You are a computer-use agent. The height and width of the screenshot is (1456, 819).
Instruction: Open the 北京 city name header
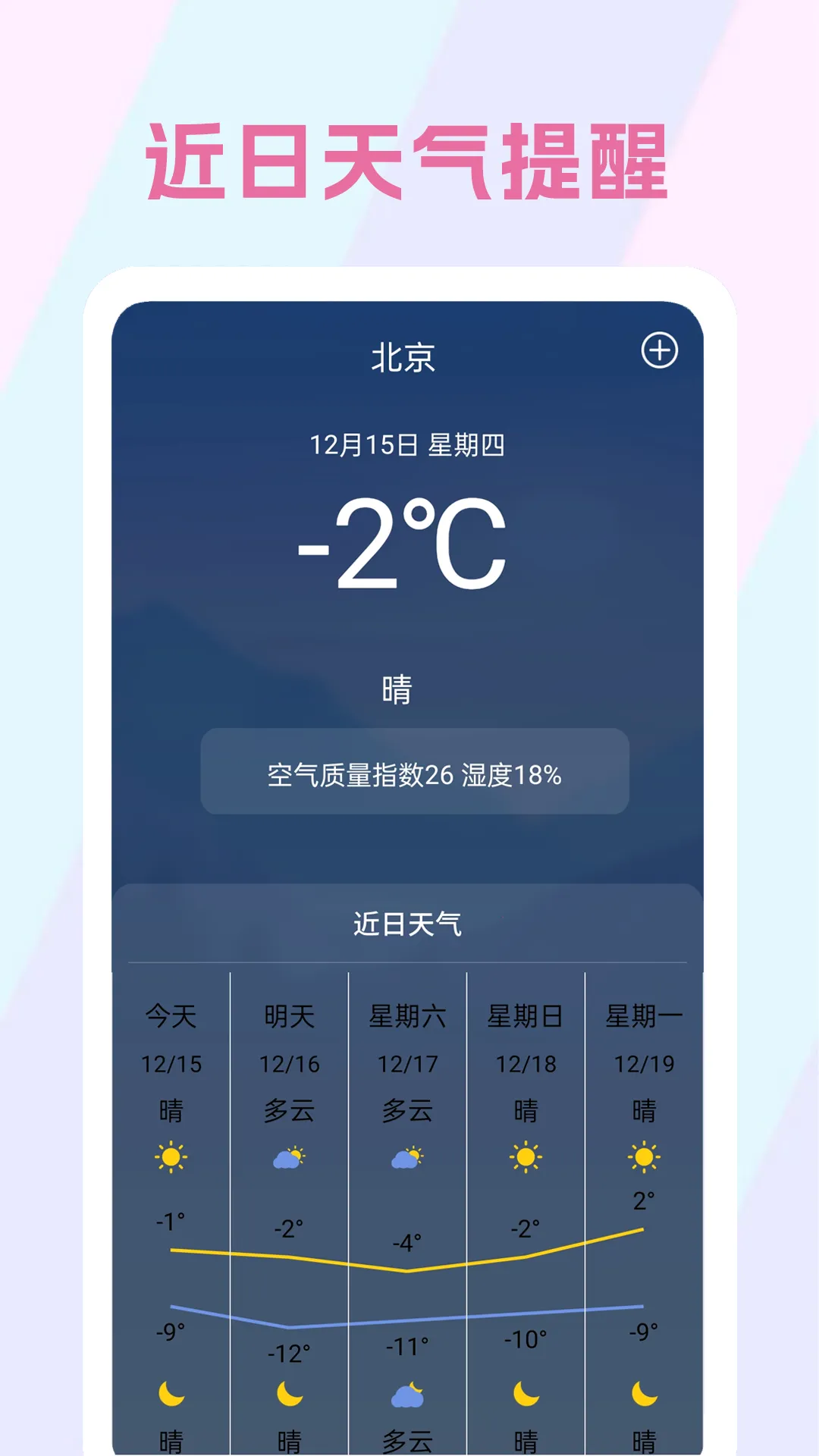pos(403,356)
